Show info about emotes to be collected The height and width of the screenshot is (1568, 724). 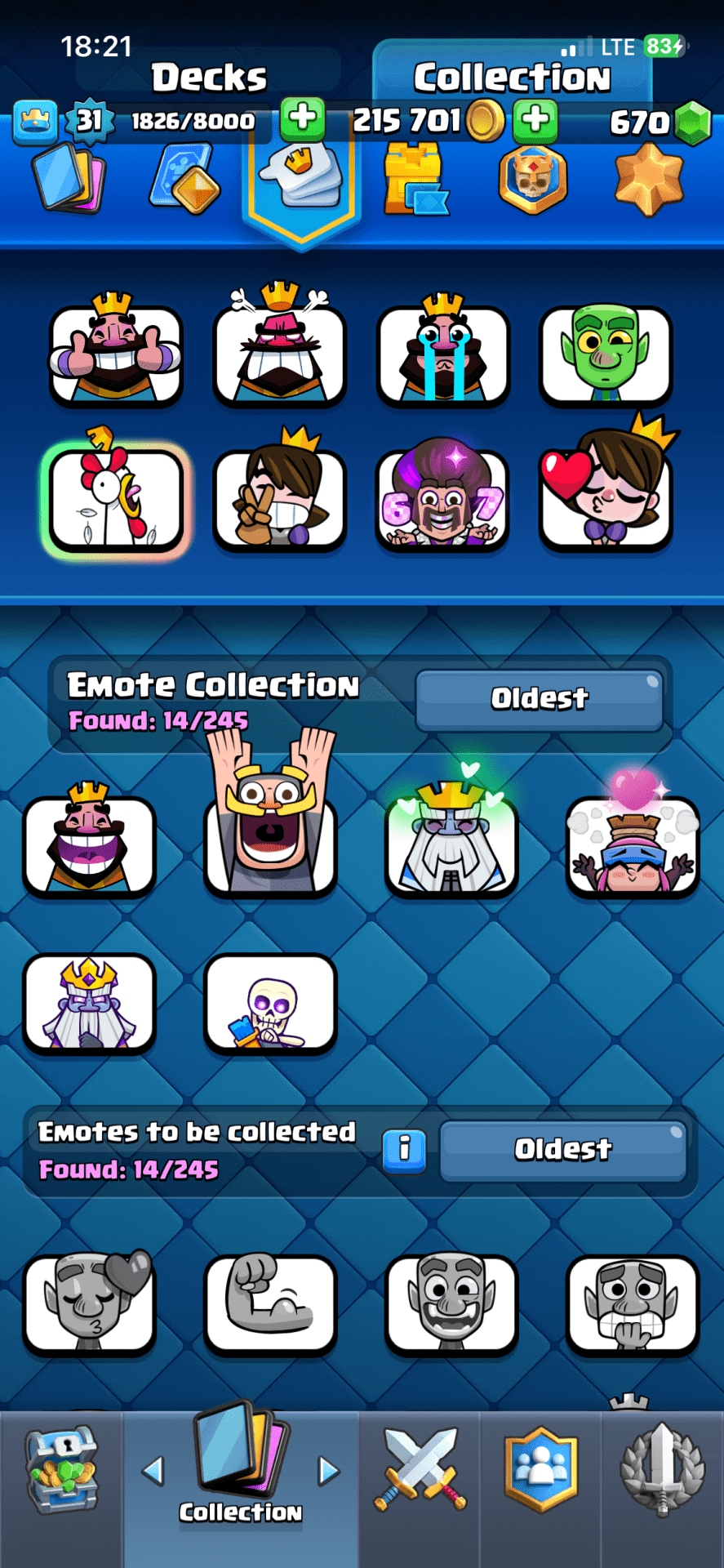[x=404, y=1150]
